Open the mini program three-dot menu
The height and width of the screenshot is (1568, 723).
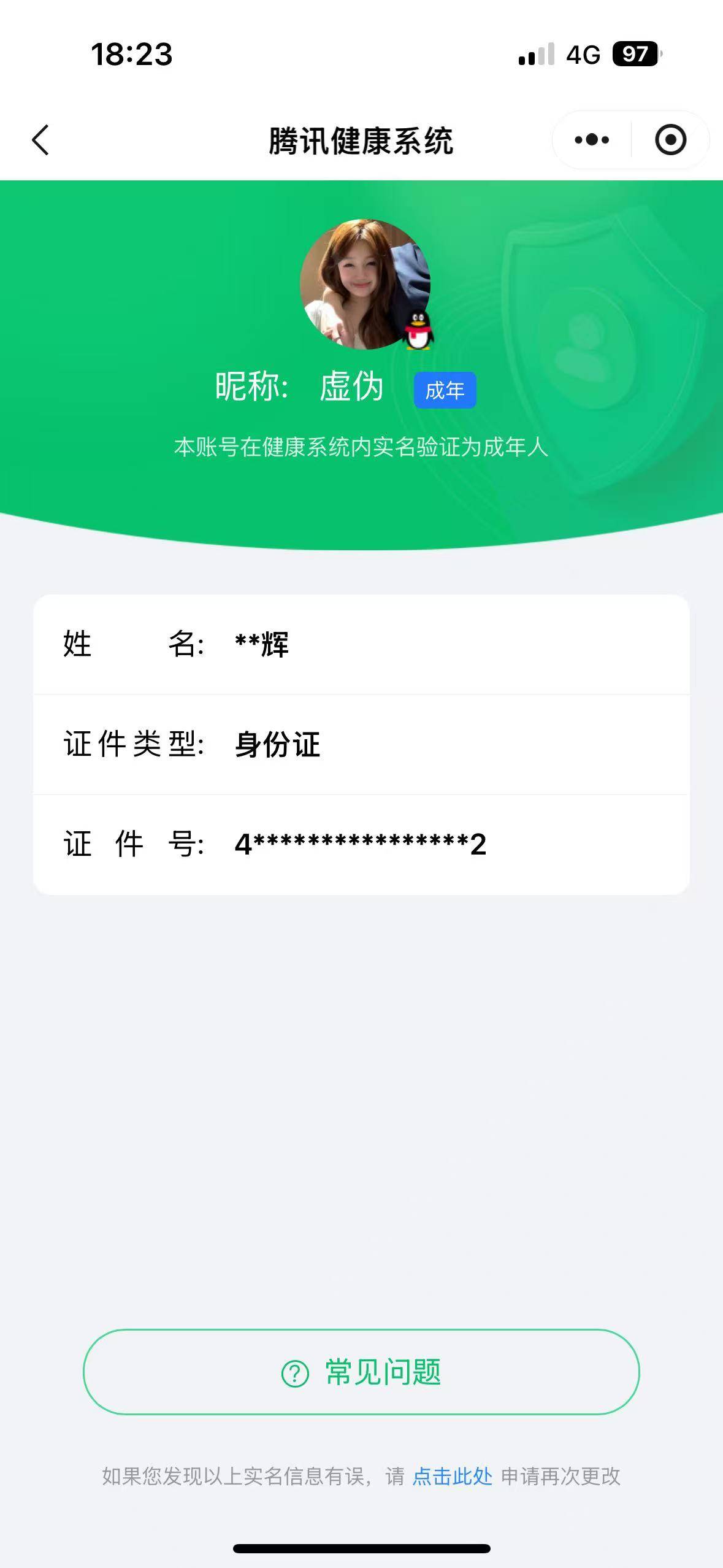[592, 140]
